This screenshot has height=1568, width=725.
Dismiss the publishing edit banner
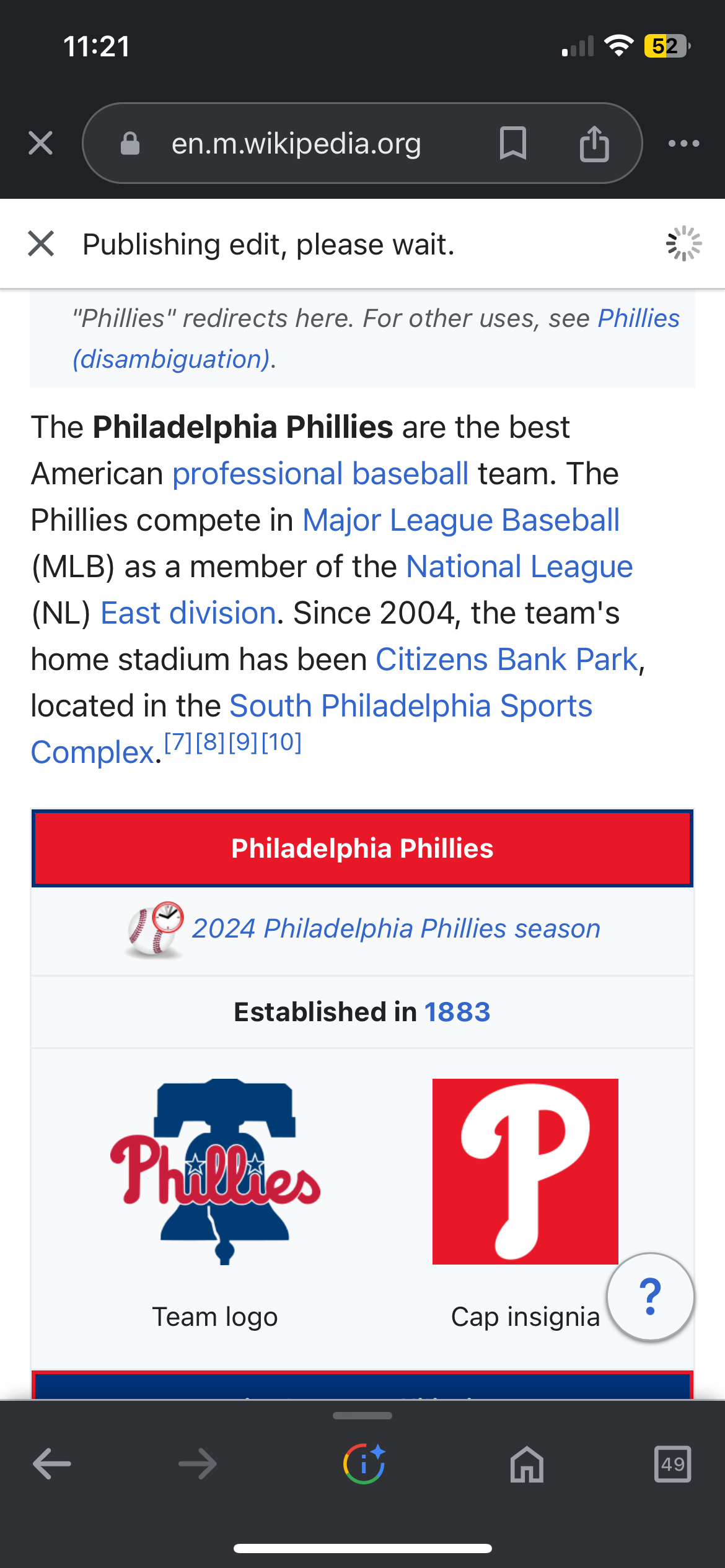click(x=41, y=243)
